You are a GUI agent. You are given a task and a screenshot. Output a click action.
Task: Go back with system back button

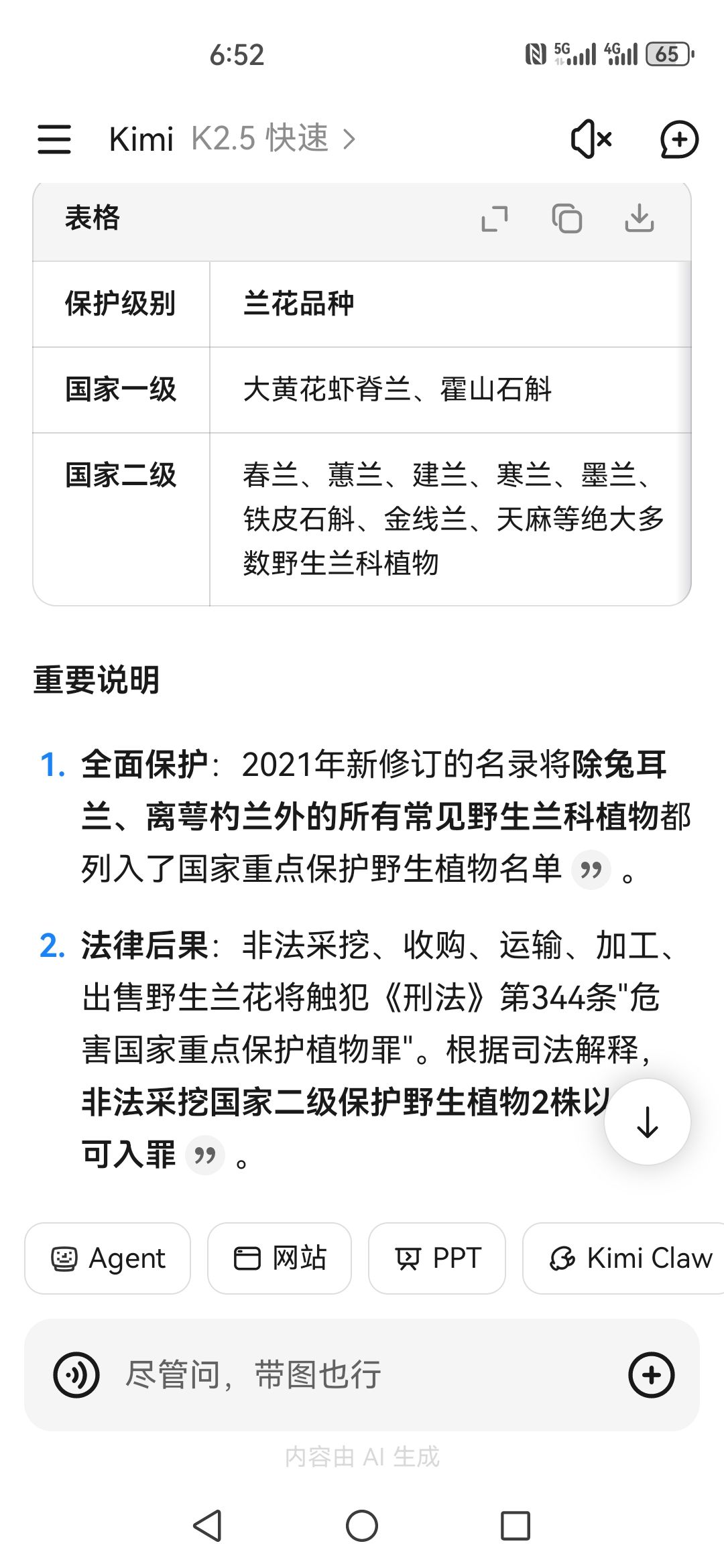(x=207, y=1526)
